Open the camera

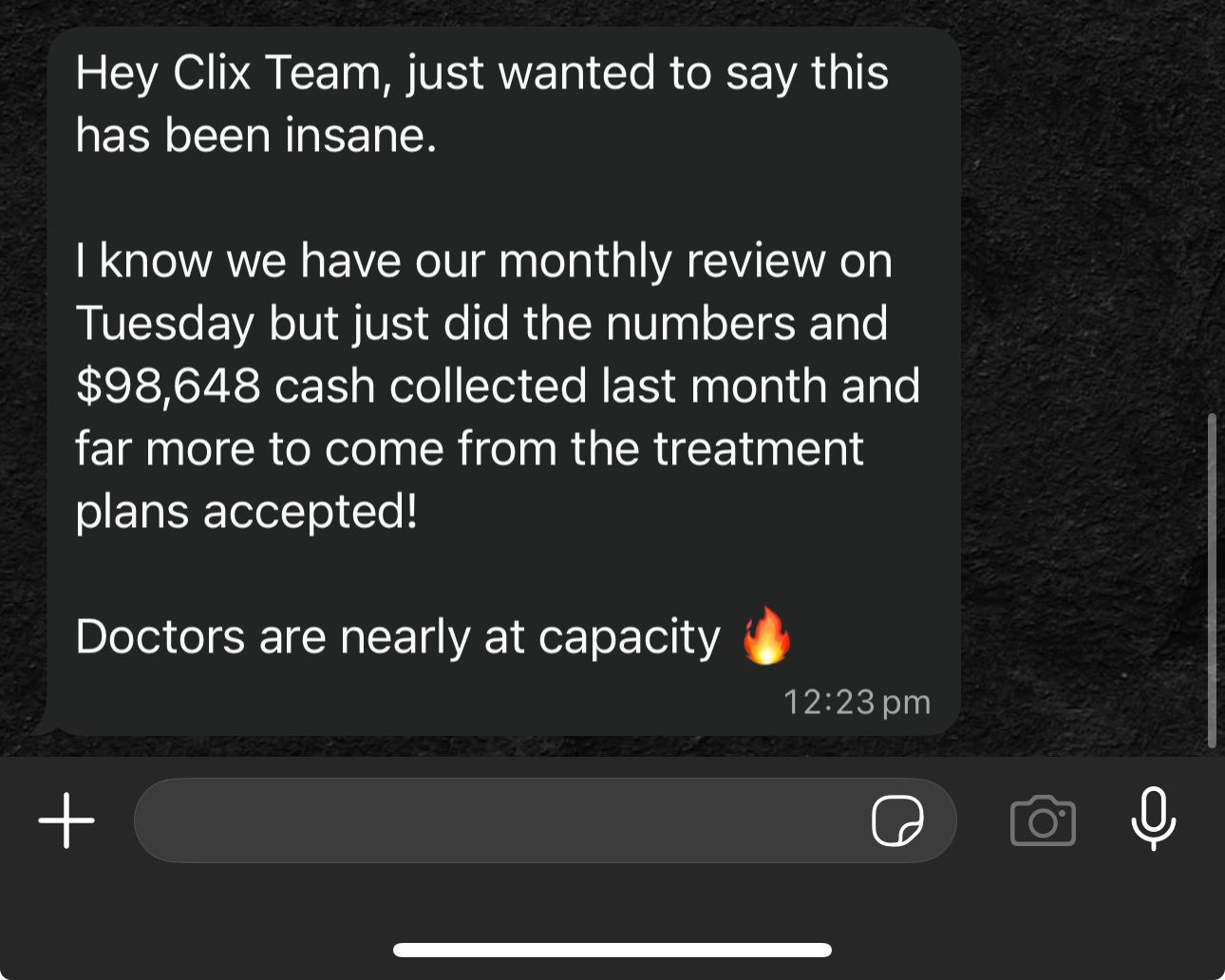(x=1043, y=820)
